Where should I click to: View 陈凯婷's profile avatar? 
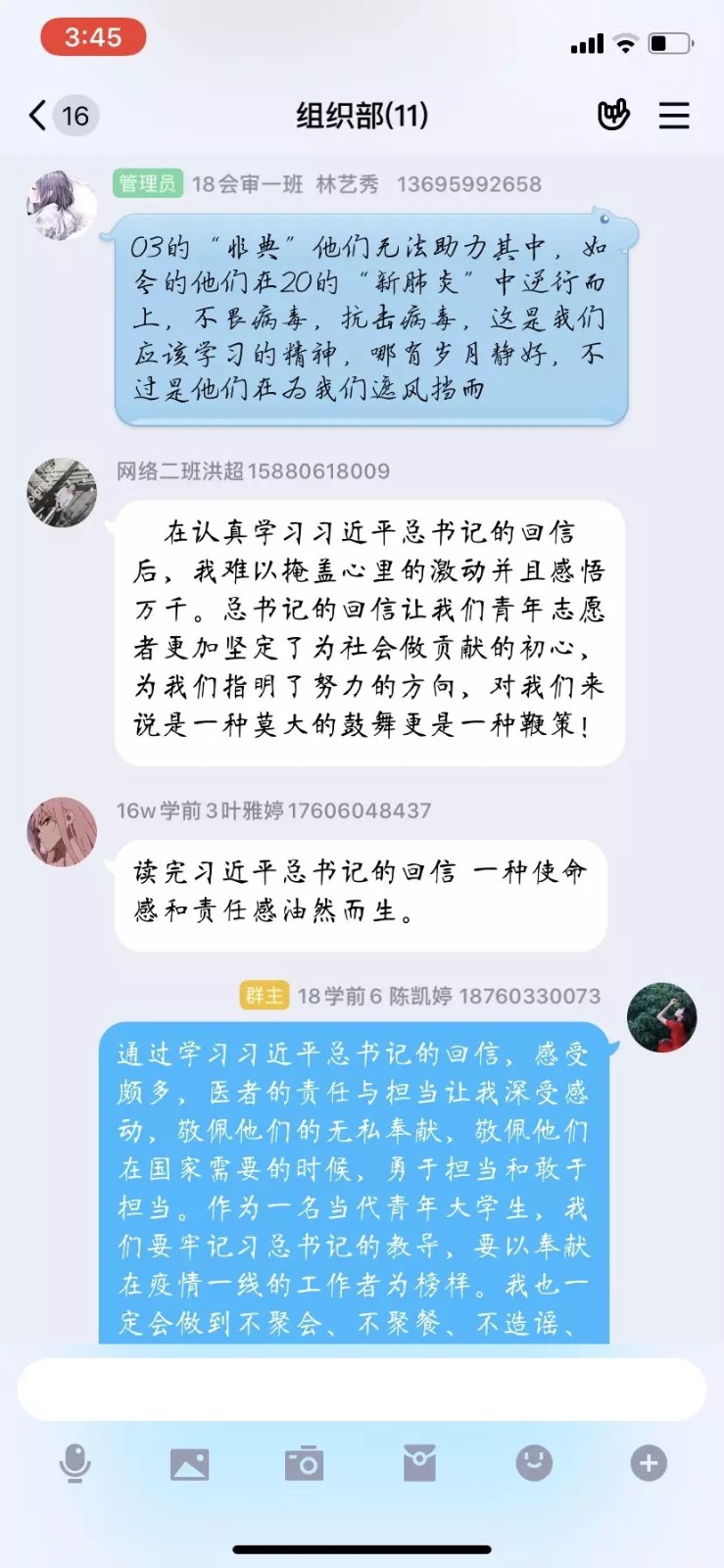pos(662,1017)
